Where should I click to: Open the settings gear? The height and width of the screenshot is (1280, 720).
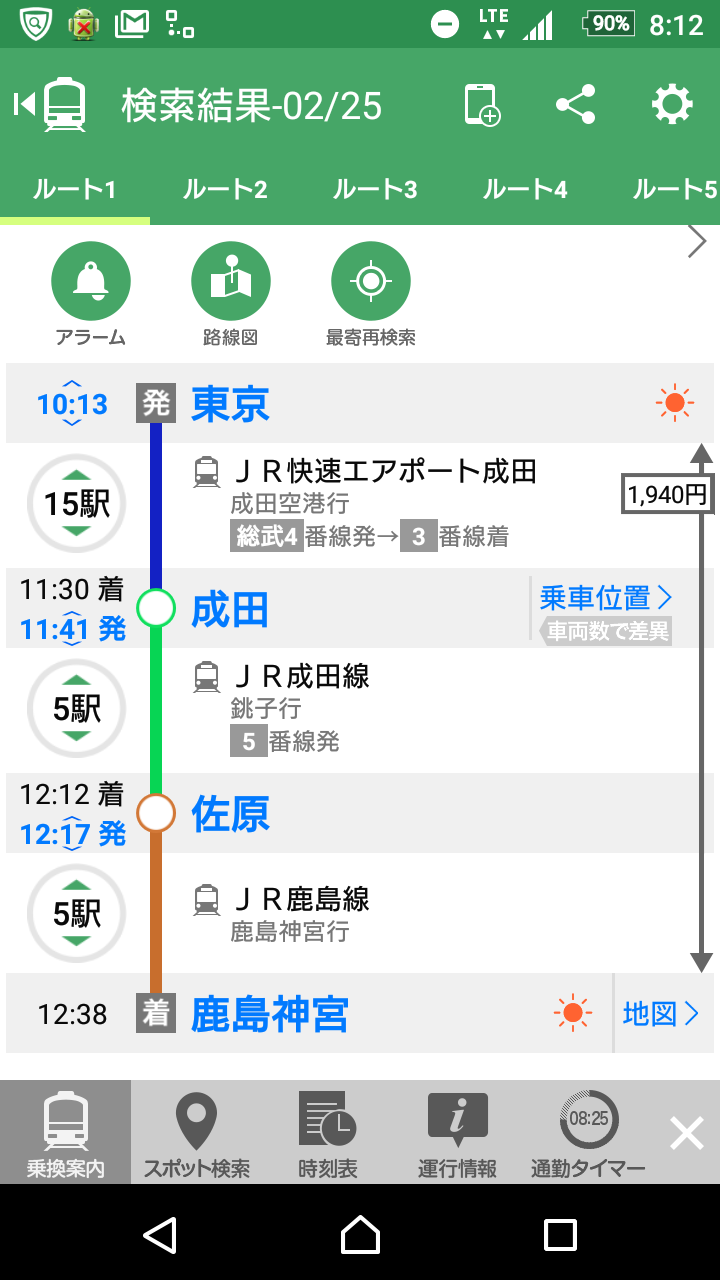672,105
